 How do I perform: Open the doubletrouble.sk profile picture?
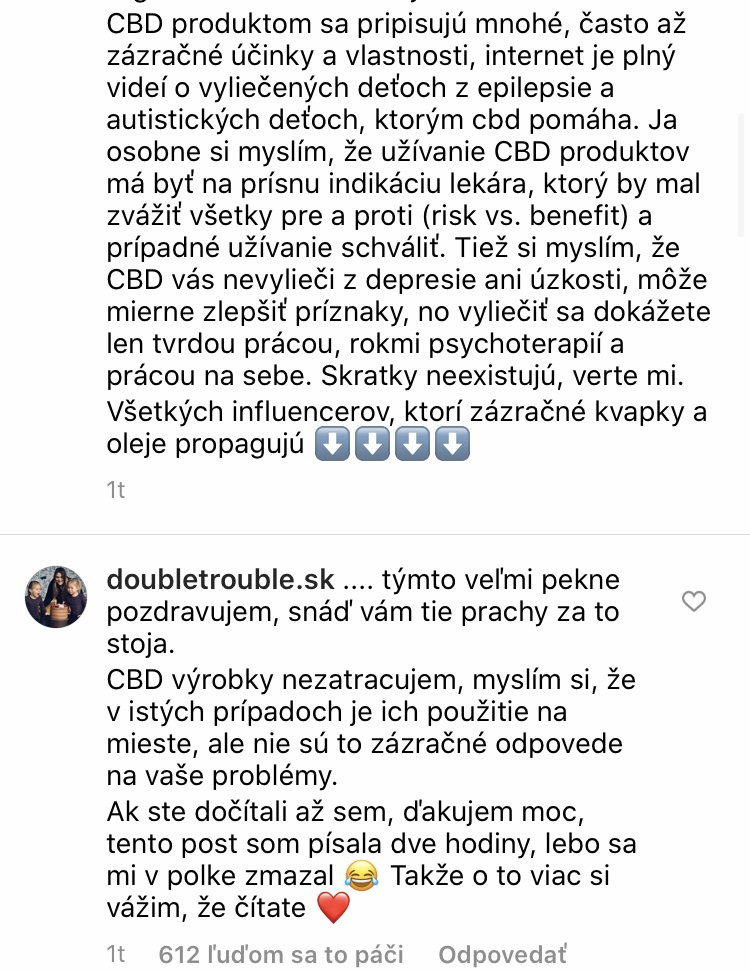(x=56, y=596)
